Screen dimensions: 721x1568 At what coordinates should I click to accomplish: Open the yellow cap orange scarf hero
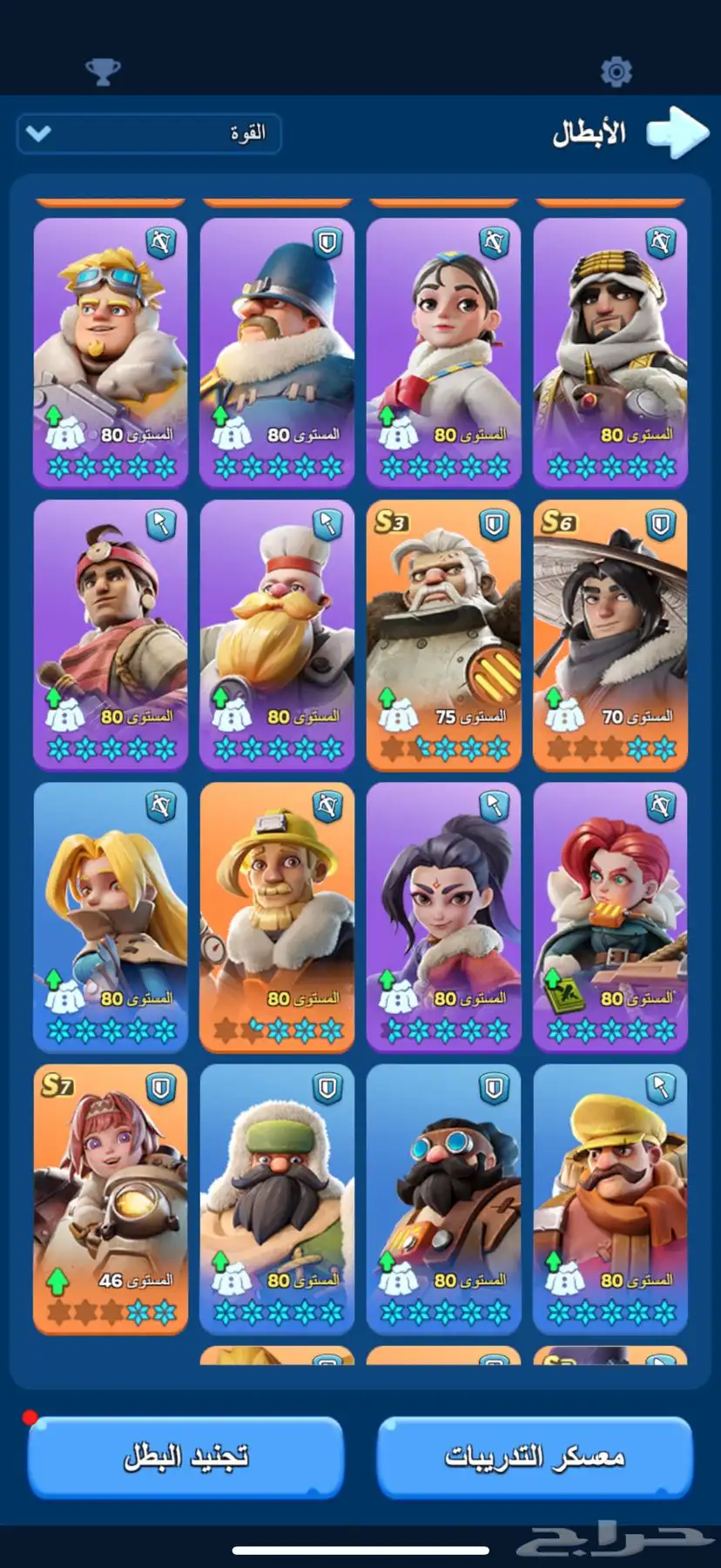(610, 1198)
